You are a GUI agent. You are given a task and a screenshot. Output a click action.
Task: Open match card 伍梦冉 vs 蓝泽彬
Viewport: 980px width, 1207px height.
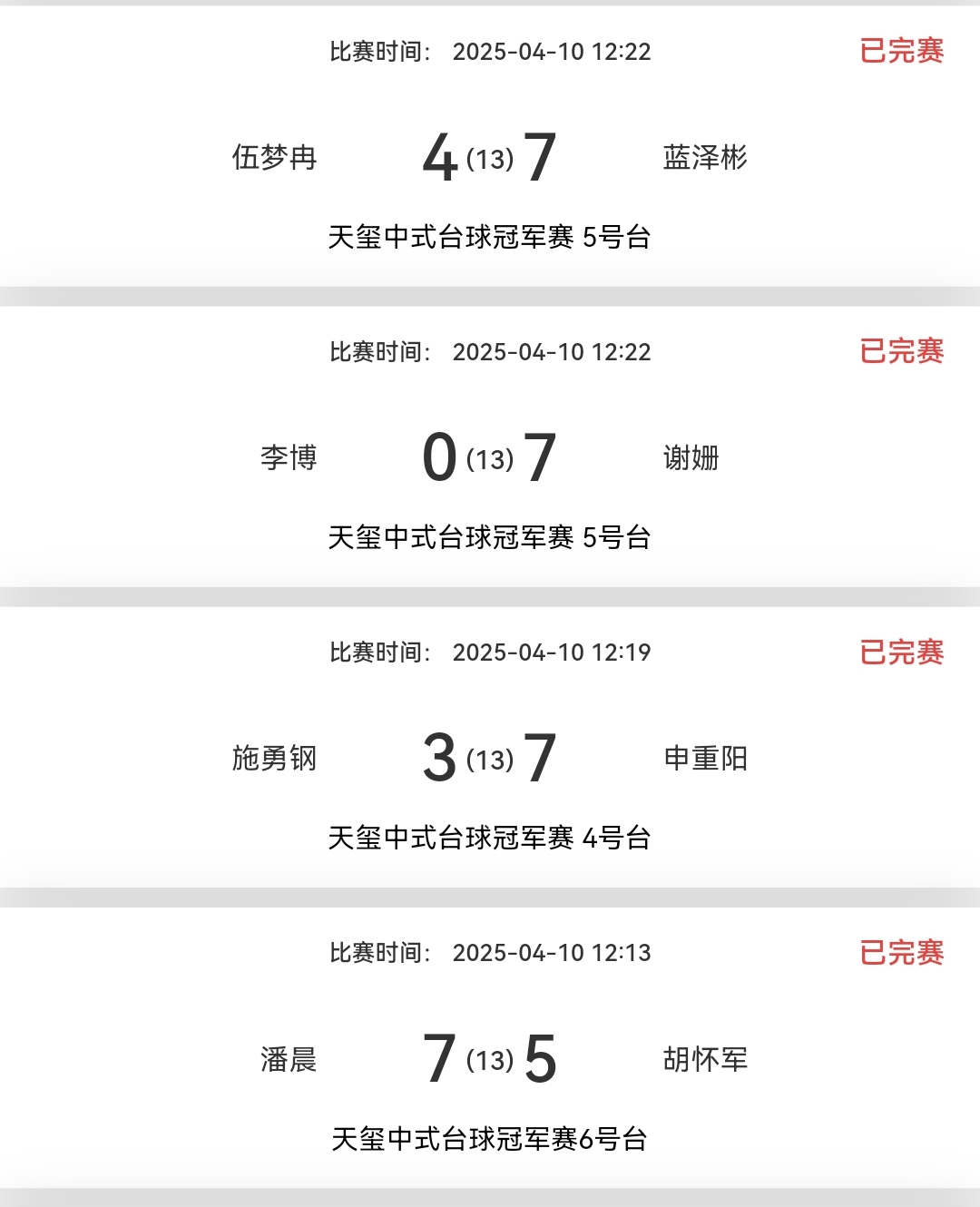pos(490,158)
